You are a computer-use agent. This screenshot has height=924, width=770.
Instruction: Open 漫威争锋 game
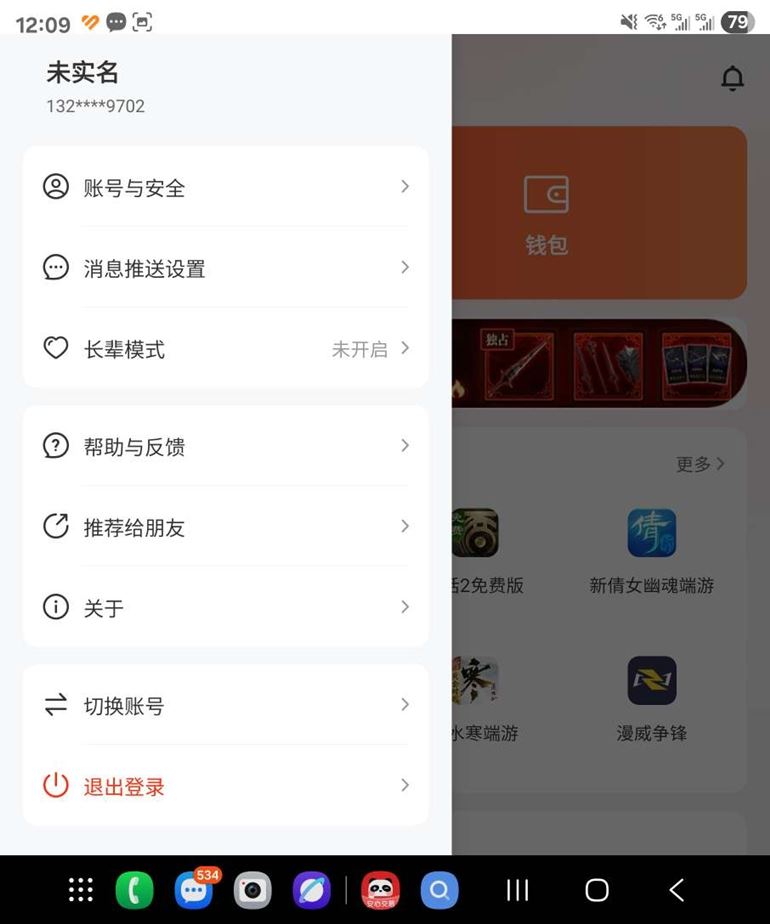point(651,699)
